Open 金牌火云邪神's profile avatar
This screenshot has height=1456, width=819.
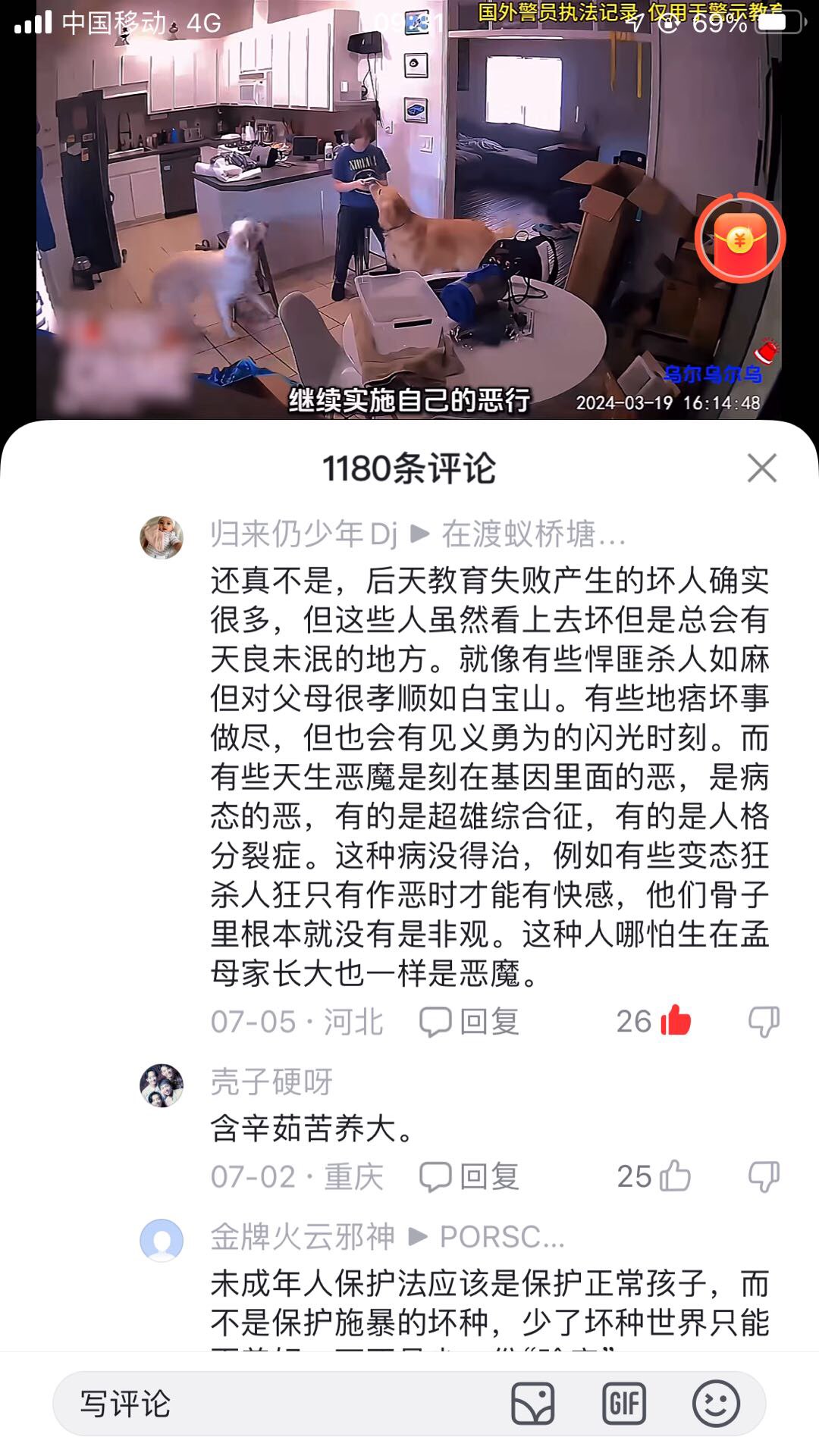(x=162, y=1240)
